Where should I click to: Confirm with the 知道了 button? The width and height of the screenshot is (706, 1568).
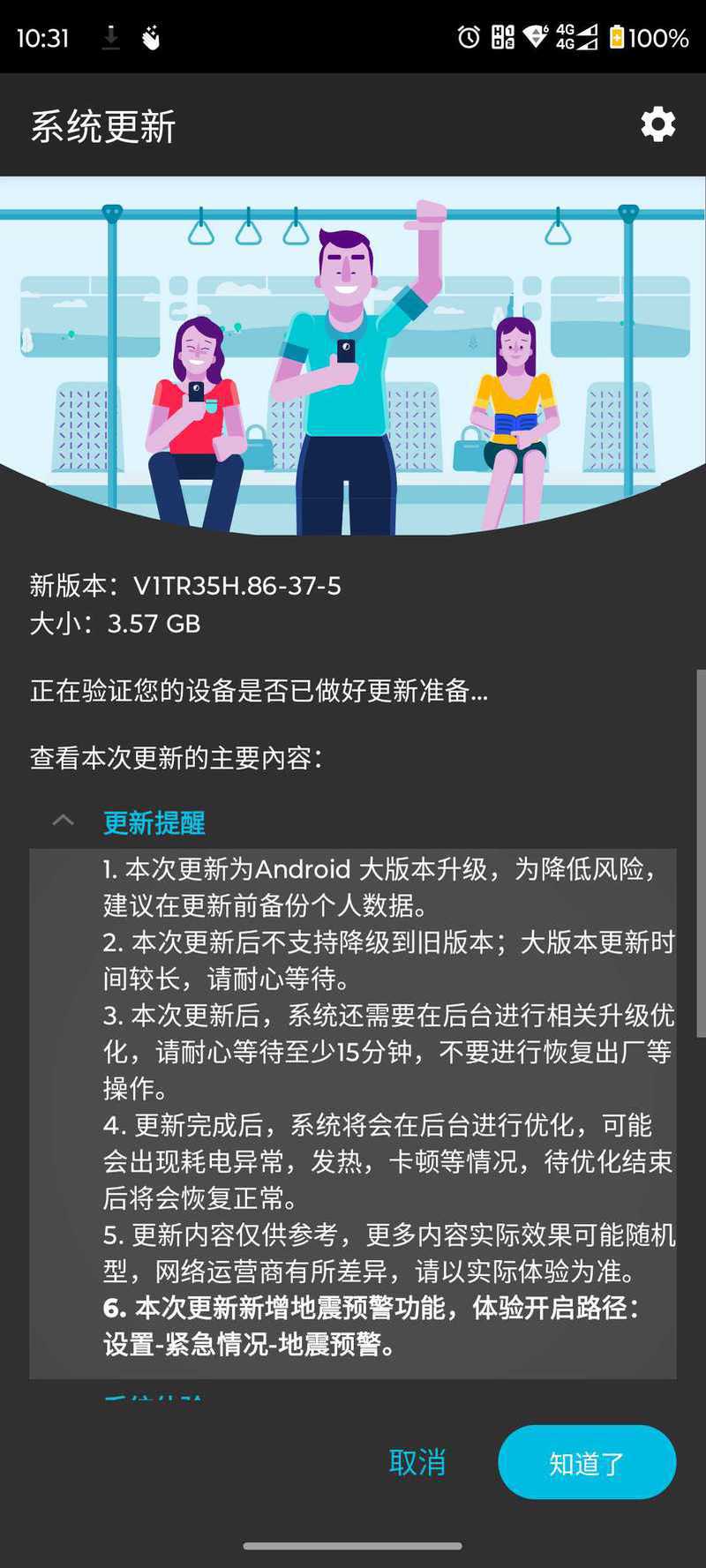point(587,1462)
